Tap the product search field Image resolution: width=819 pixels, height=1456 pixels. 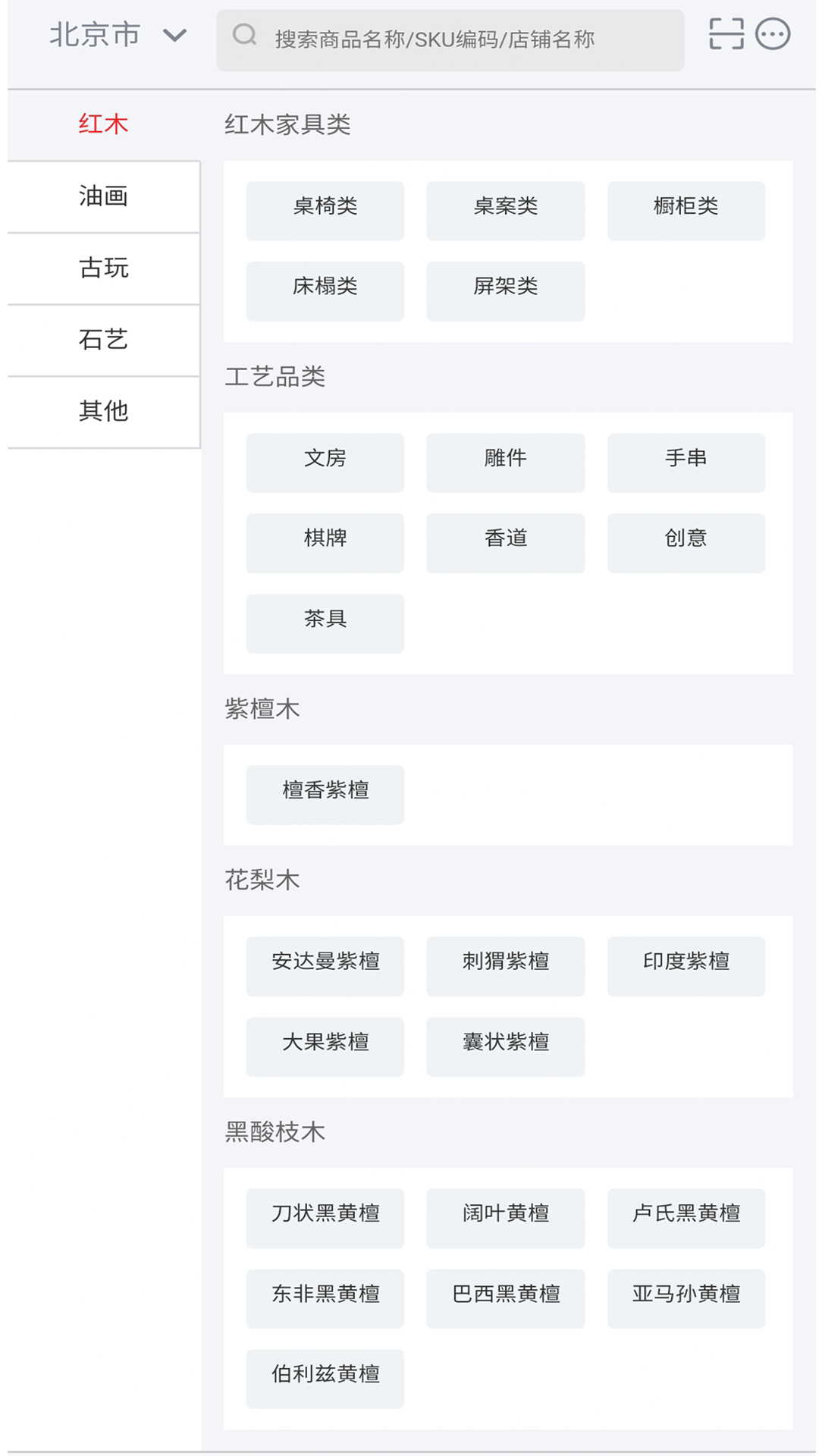pos(450,39)
